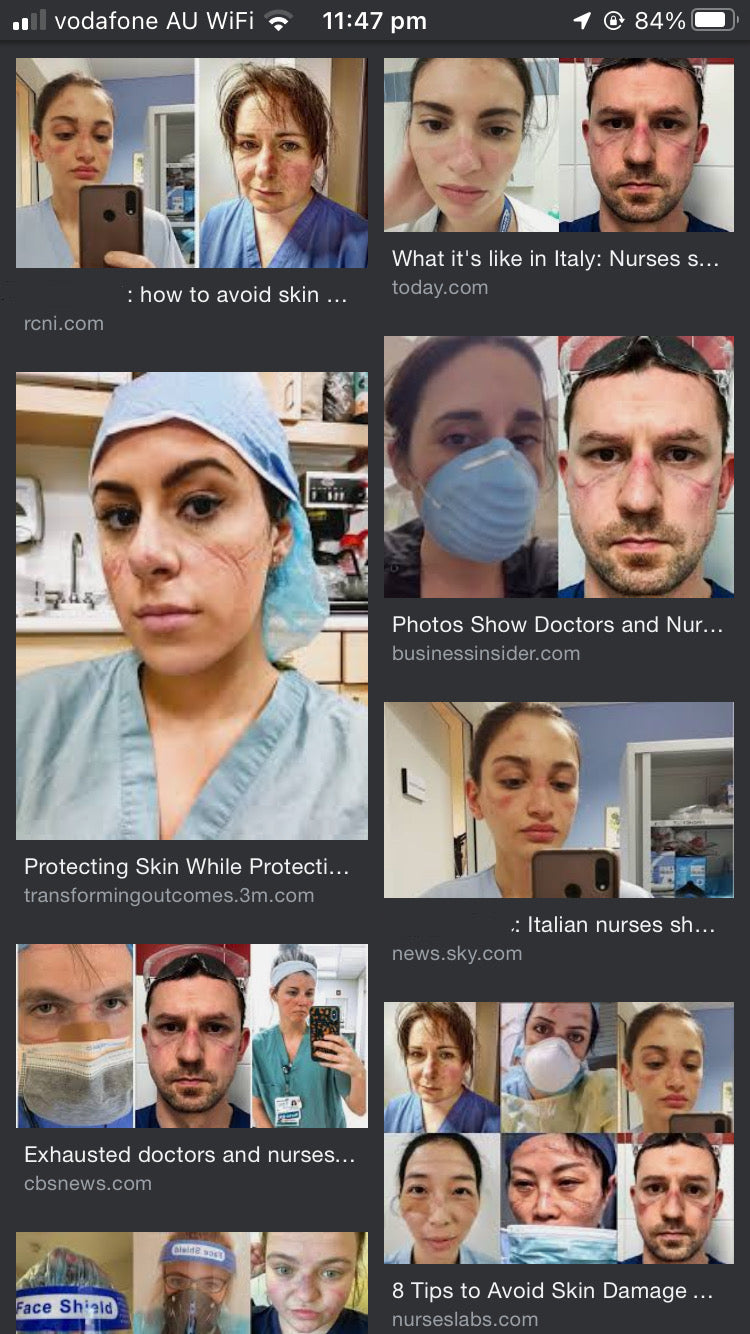
Task: Open the nurseslabs.com 8 Tips image
Action: tap(558, 1133)
